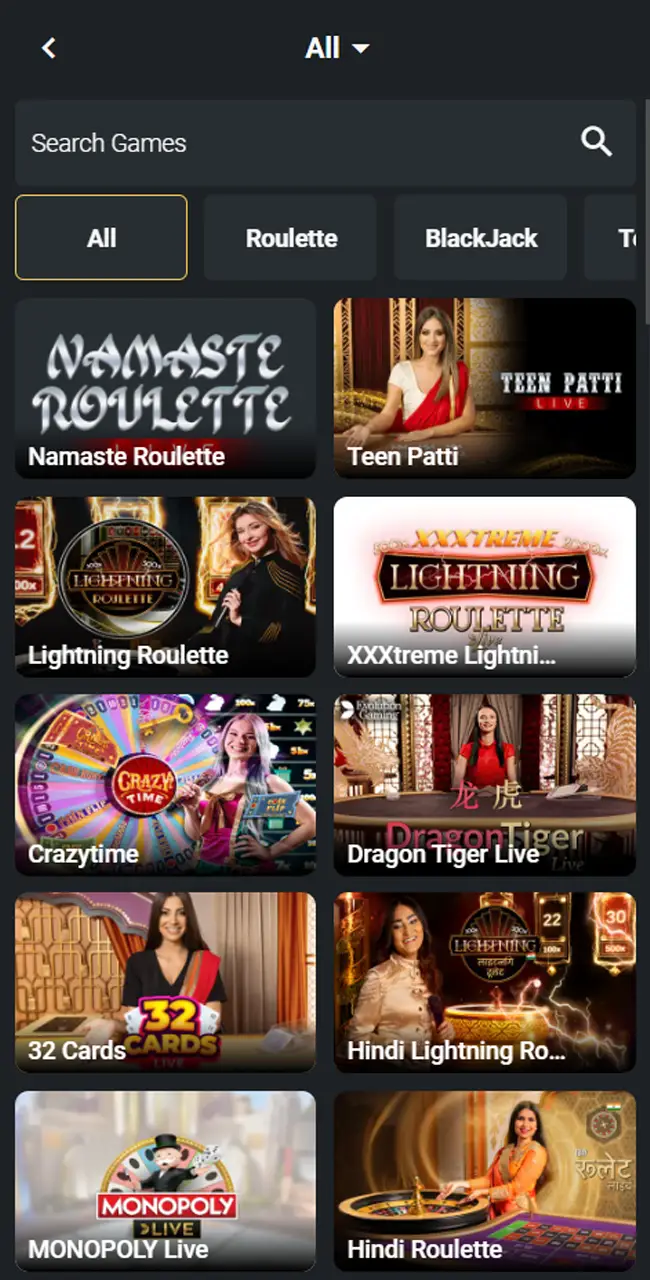The image size is (650, 1280).
Task: Play XXXtreme Lightning Roulette
Action: coord(485,587)
